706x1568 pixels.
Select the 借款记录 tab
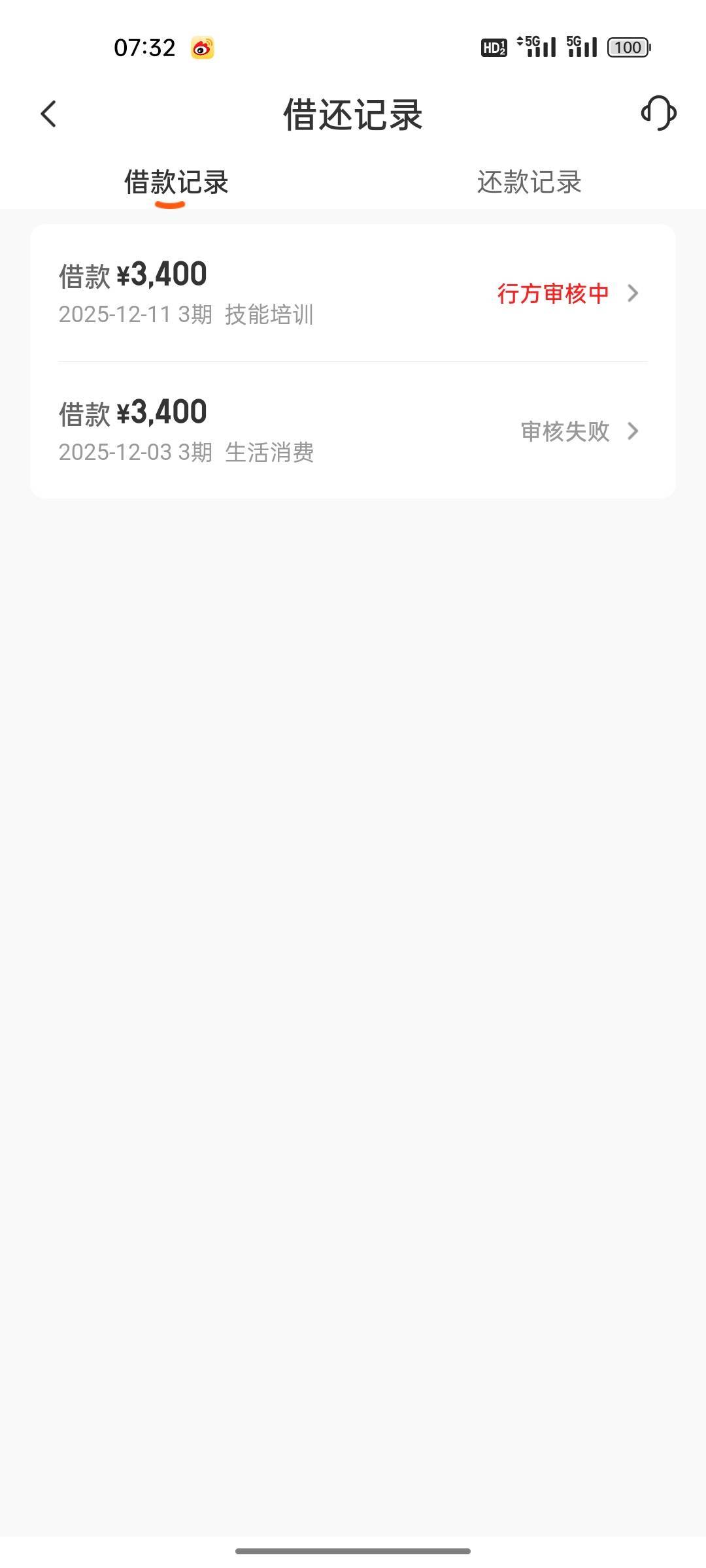click(176, 182)
